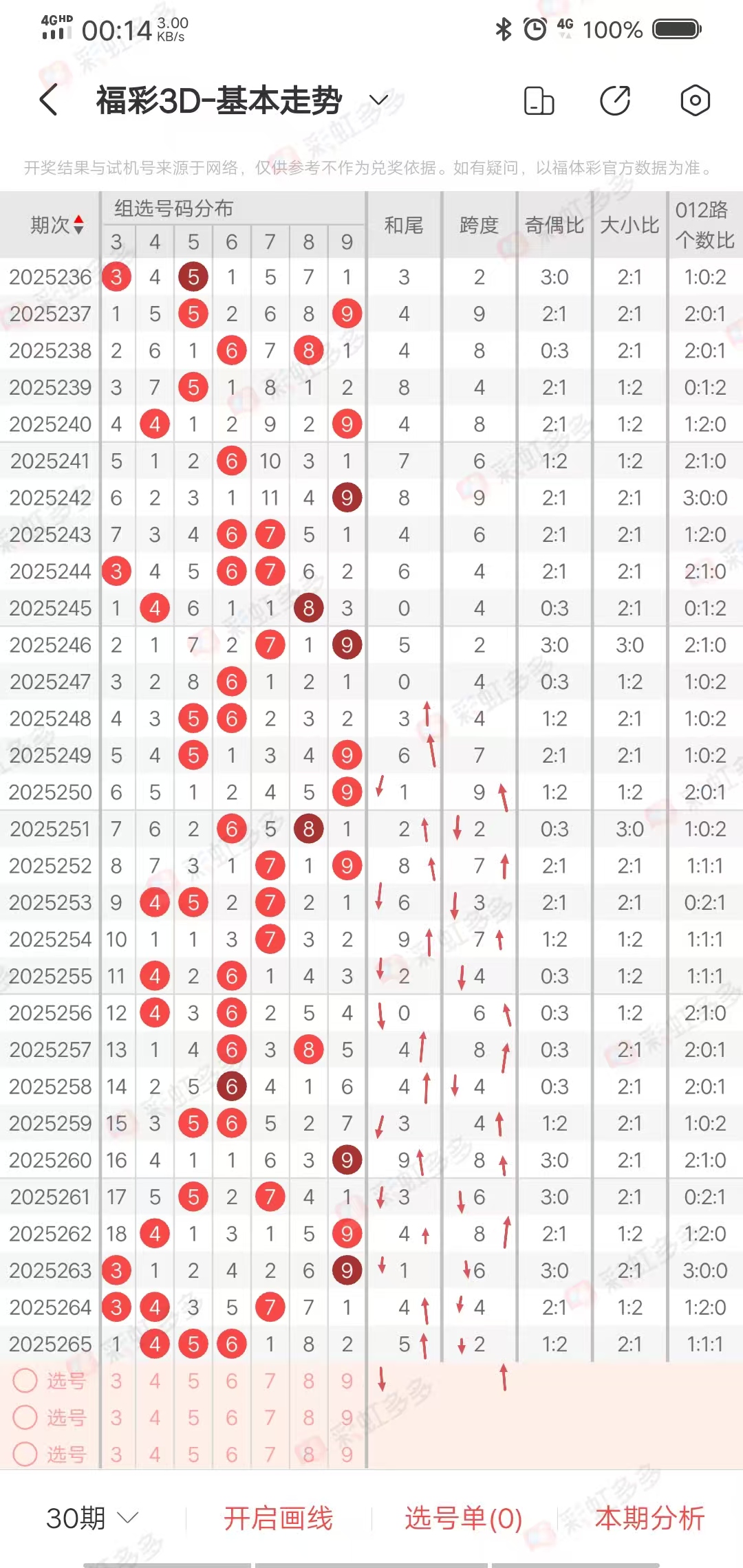
Task: Change the 30期 period count dropdown
Action: [92, 1518]
